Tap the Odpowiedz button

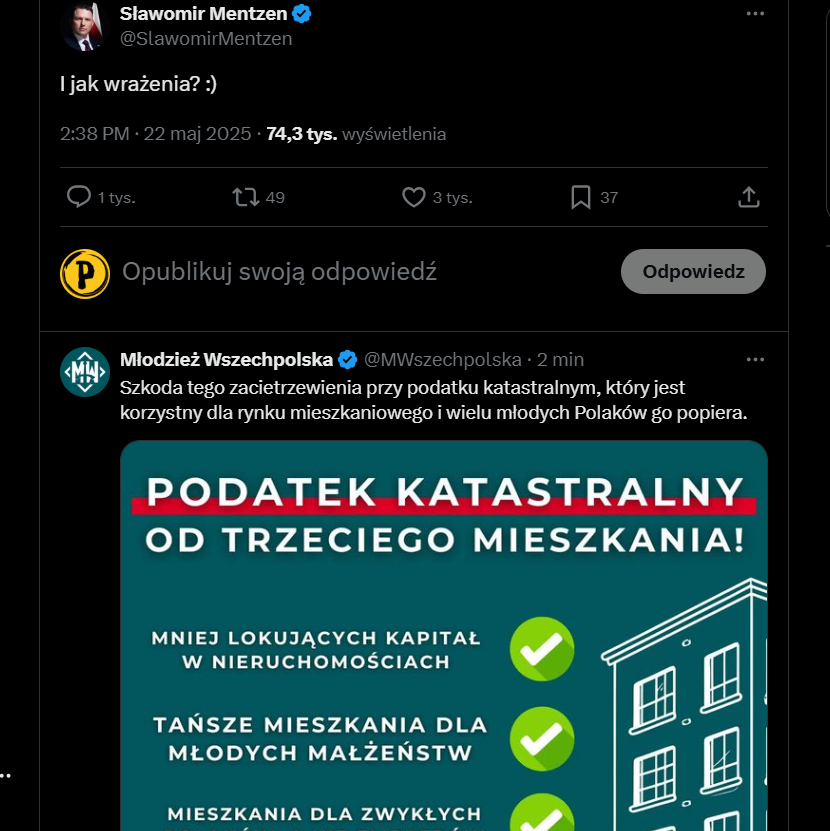693,272
